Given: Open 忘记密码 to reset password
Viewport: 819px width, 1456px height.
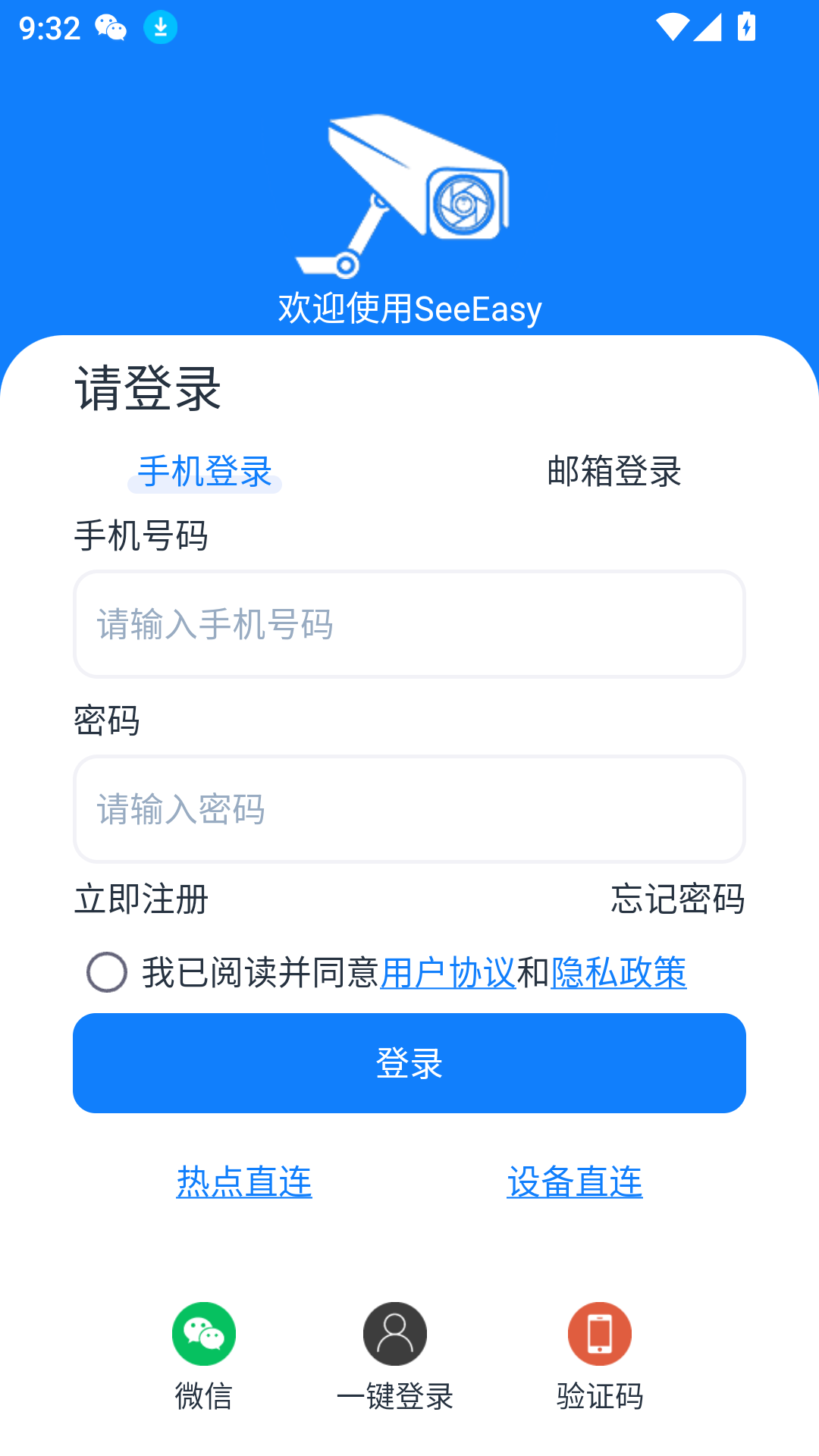Looking at the screenshot, I should click(677, 899).
